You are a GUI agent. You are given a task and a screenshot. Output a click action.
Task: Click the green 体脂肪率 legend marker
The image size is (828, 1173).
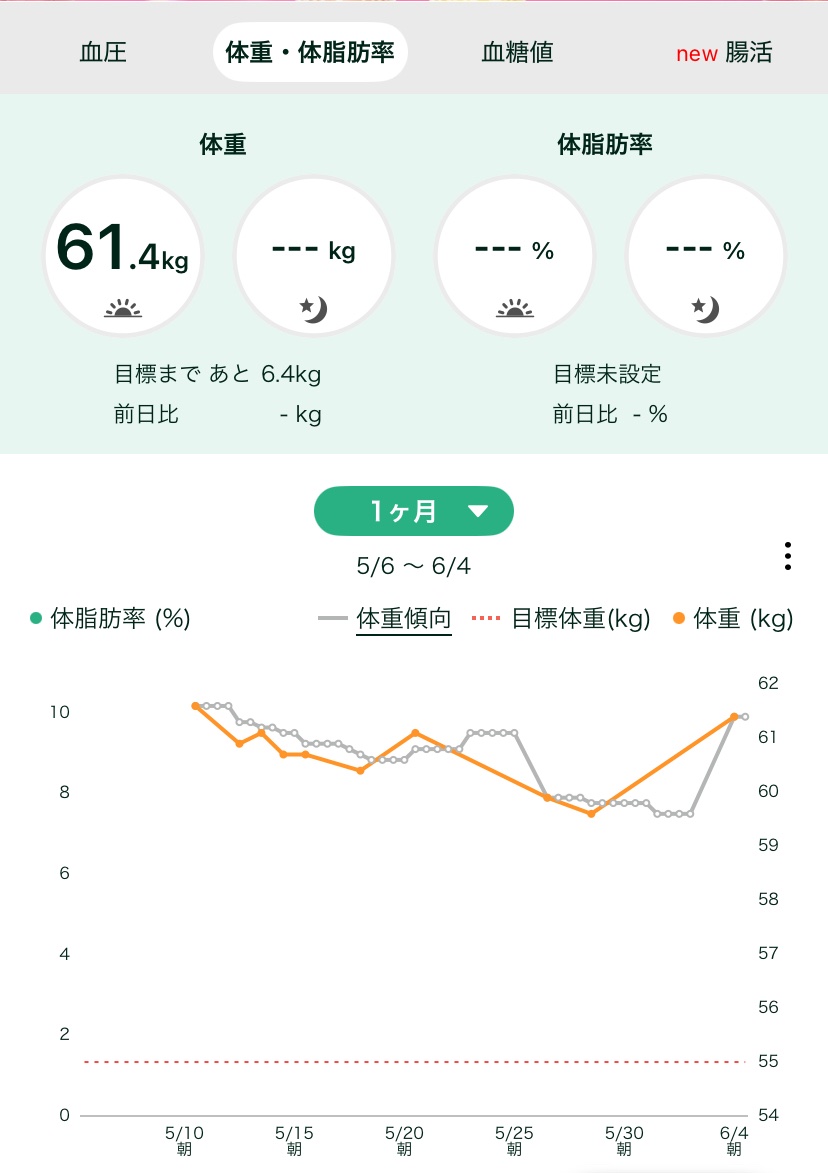coord(37,618)
